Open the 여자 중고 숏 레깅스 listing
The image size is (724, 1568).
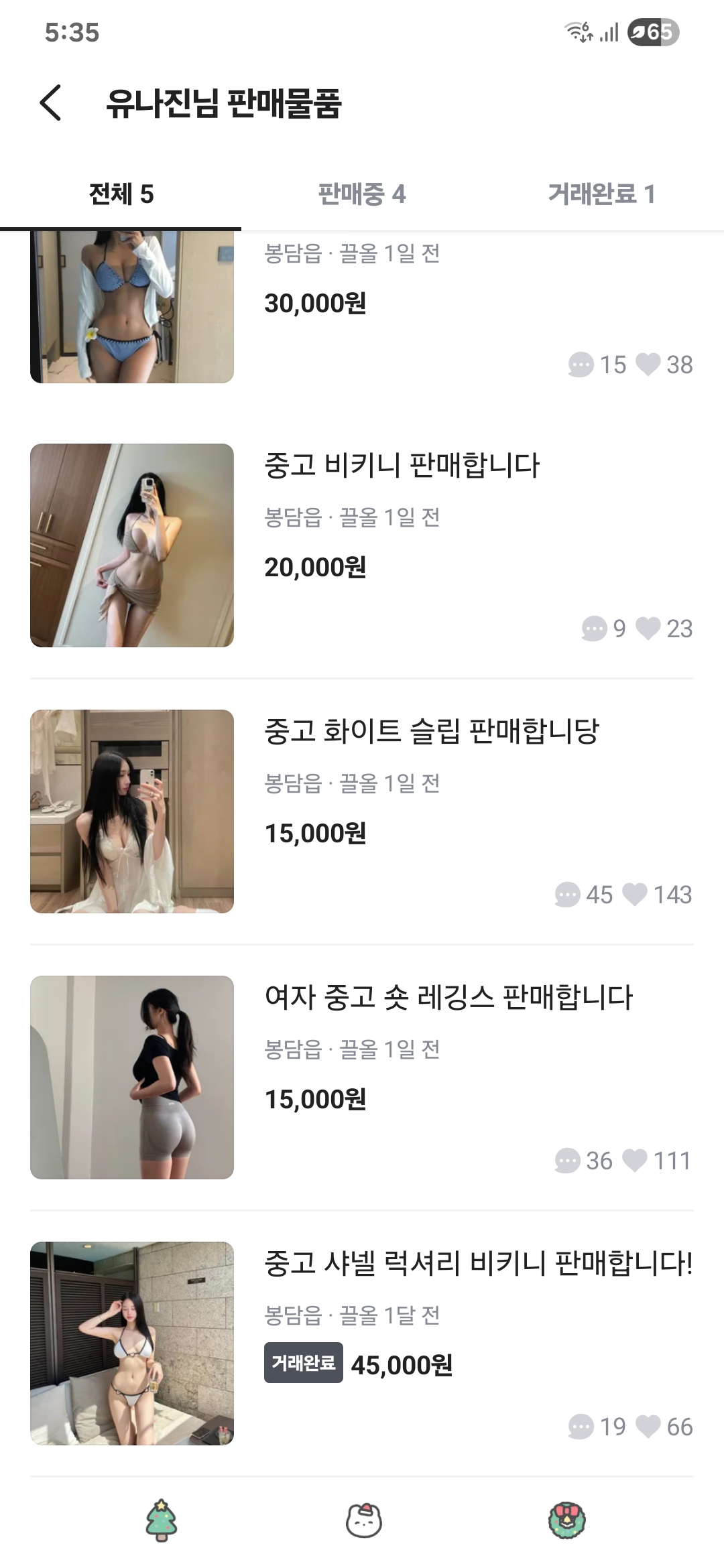448,998
